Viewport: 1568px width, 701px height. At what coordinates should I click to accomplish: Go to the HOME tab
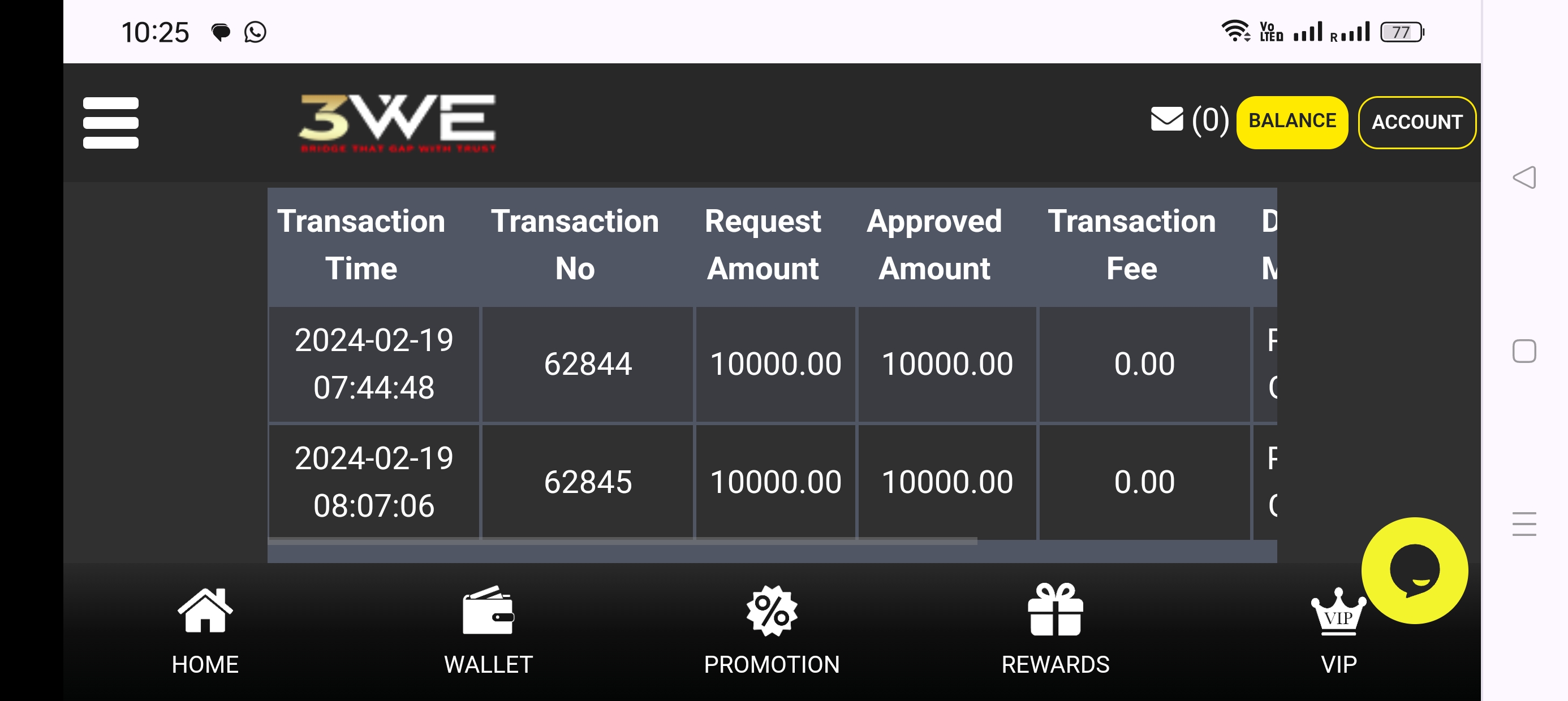205,630
